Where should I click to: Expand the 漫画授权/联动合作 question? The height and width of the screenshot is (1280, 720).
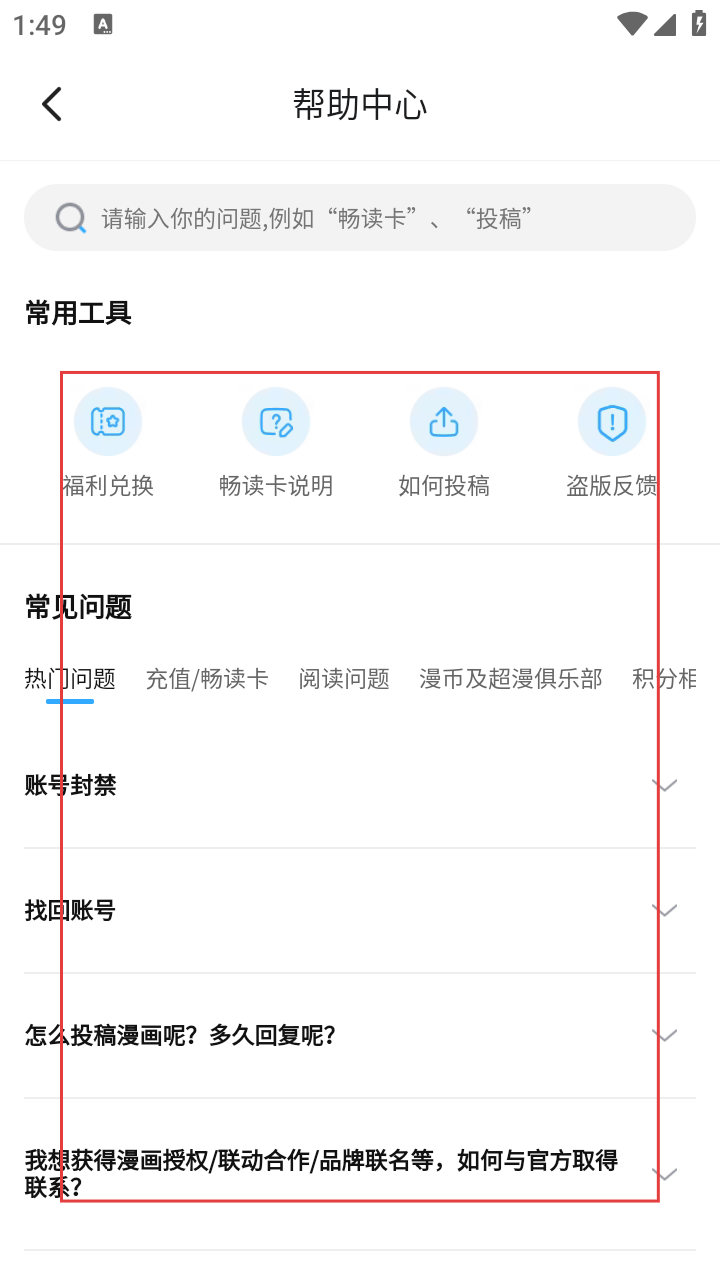pos(360,1173)
